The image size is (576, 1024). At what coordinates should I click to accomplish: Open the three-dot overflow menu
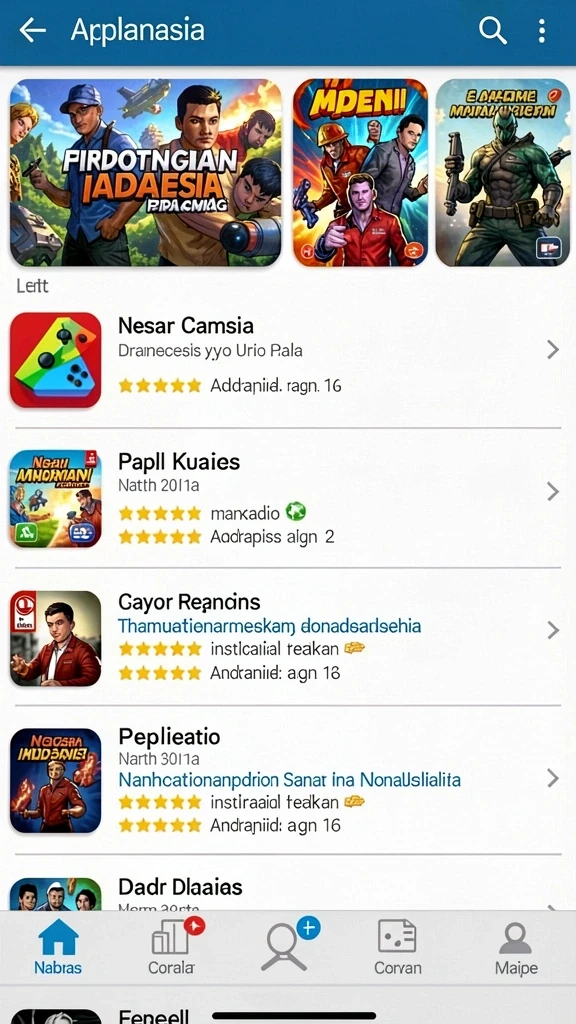tap(541, 30)
